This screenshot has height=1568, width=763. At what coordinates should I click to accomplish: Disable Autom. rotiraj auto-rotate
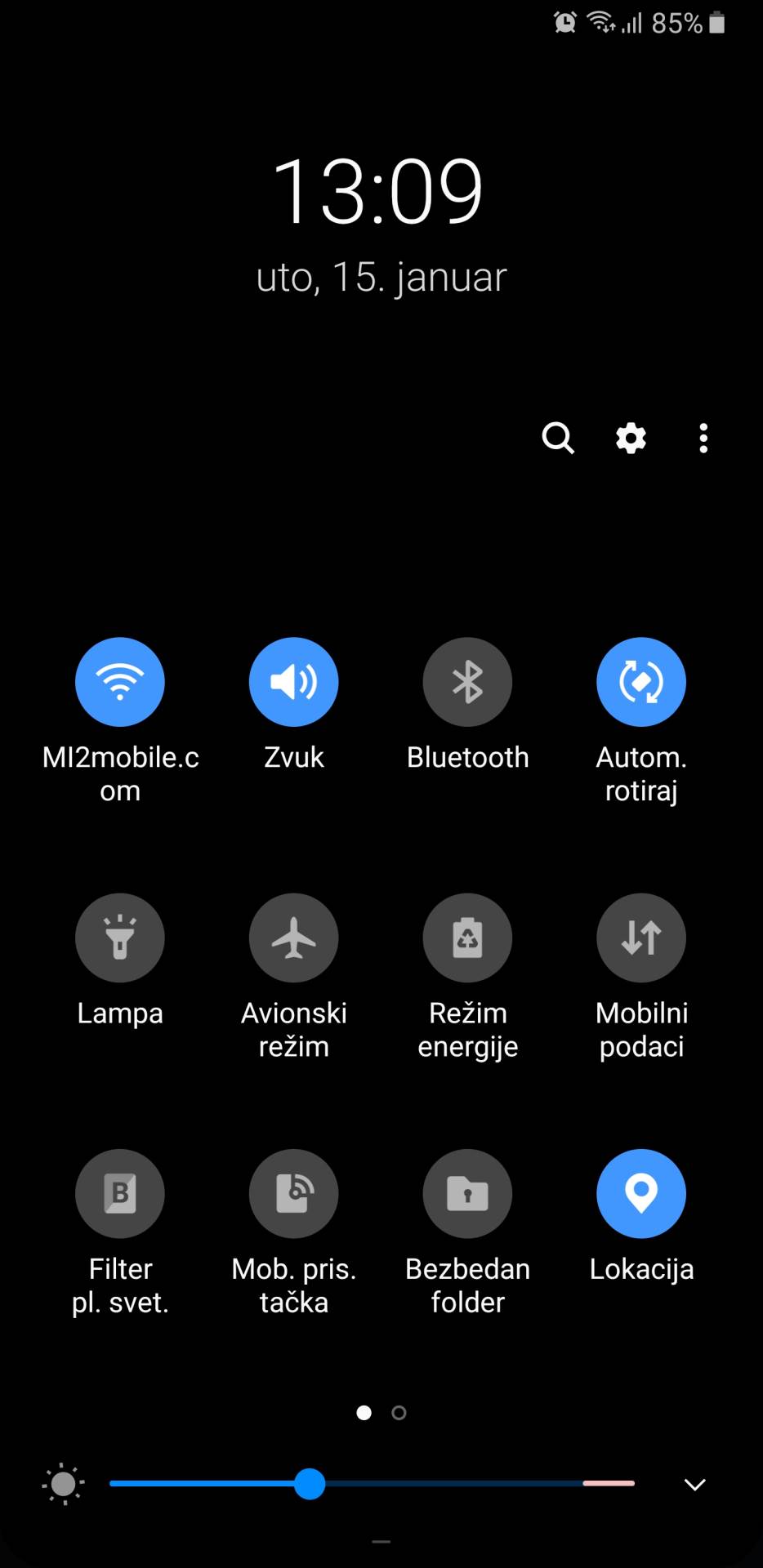pyautogui.click(x=641, y=682)
